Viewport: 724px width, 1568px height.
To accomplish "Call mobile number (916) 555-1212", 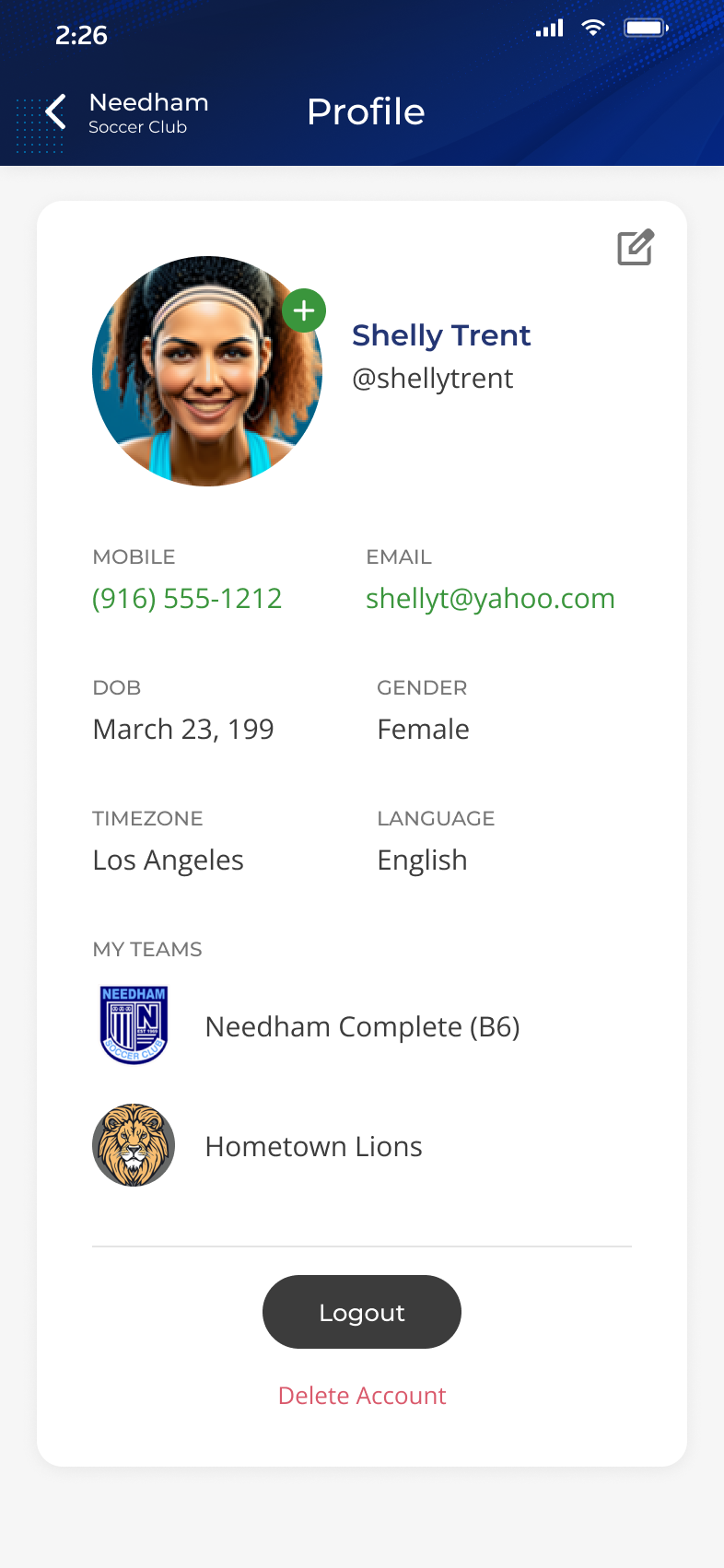I will click(x=187, y=599).
